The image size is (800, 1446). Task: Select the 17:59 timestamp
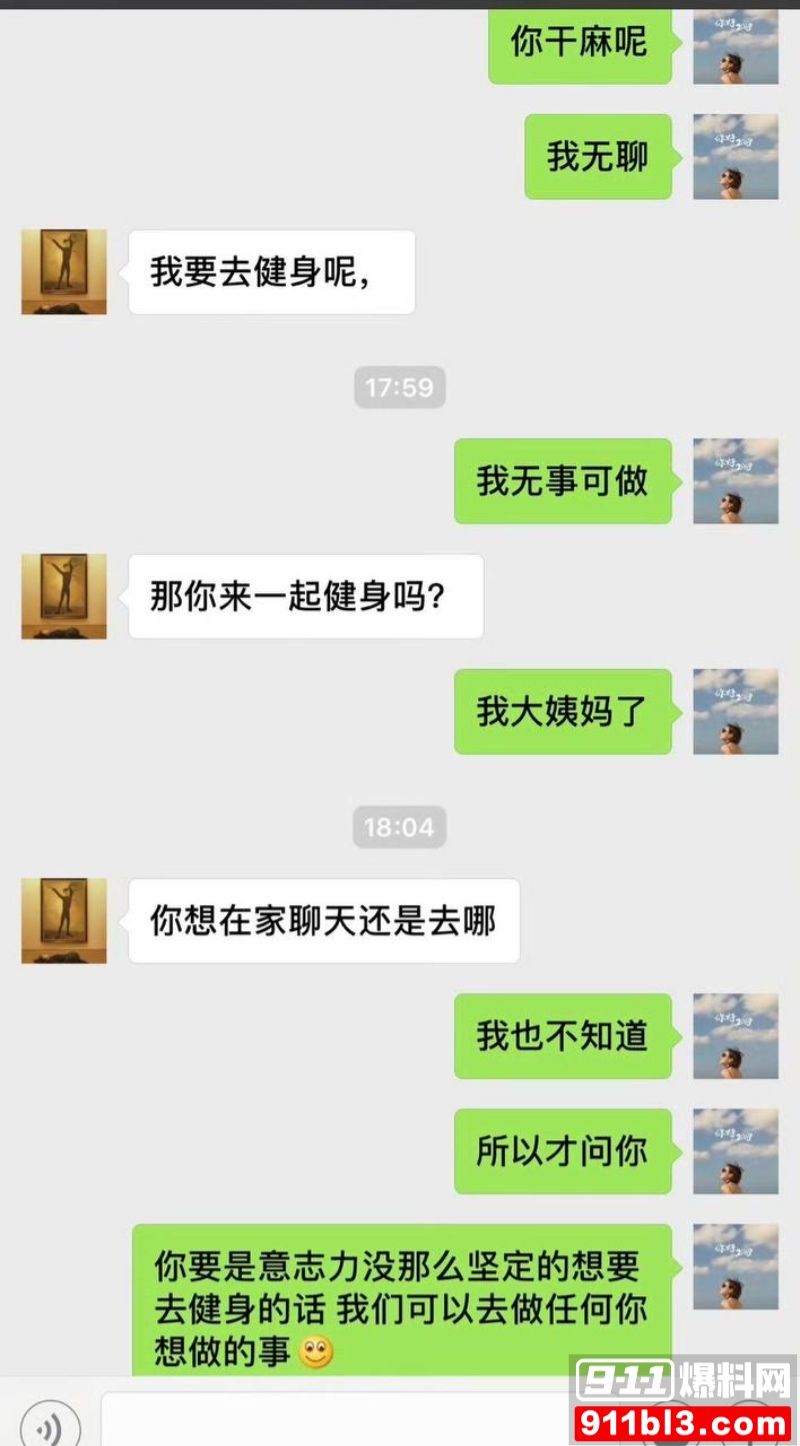tap(400, 388)
